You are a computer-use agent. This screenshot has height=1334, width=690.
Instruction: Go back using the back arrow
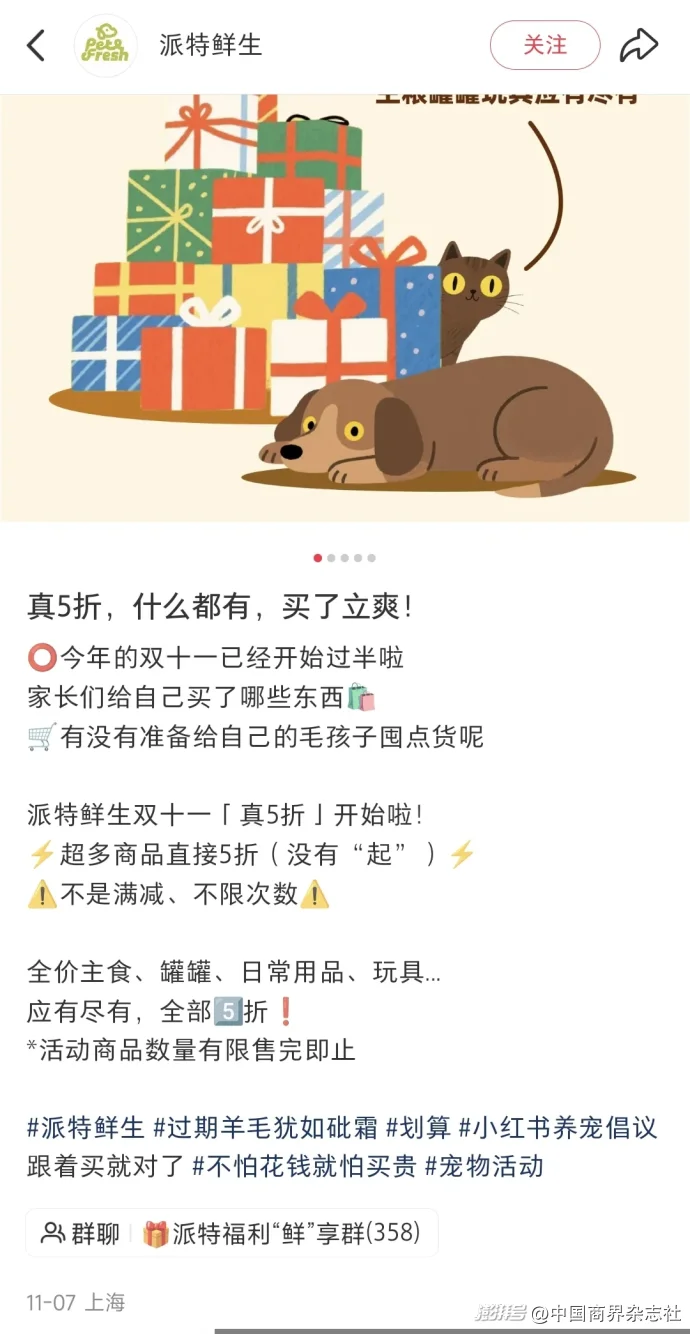(36, 46)
